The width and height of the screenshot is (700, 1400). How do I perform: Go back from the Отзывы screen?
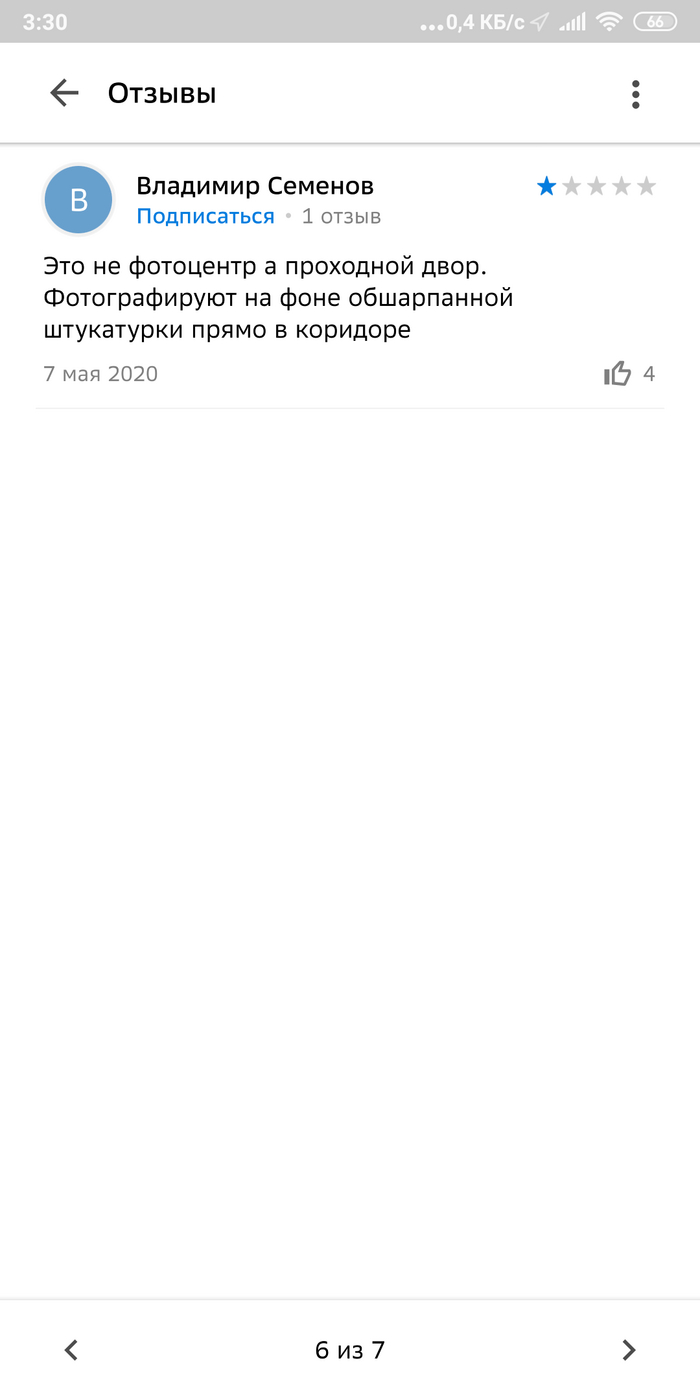coord(64,94)
